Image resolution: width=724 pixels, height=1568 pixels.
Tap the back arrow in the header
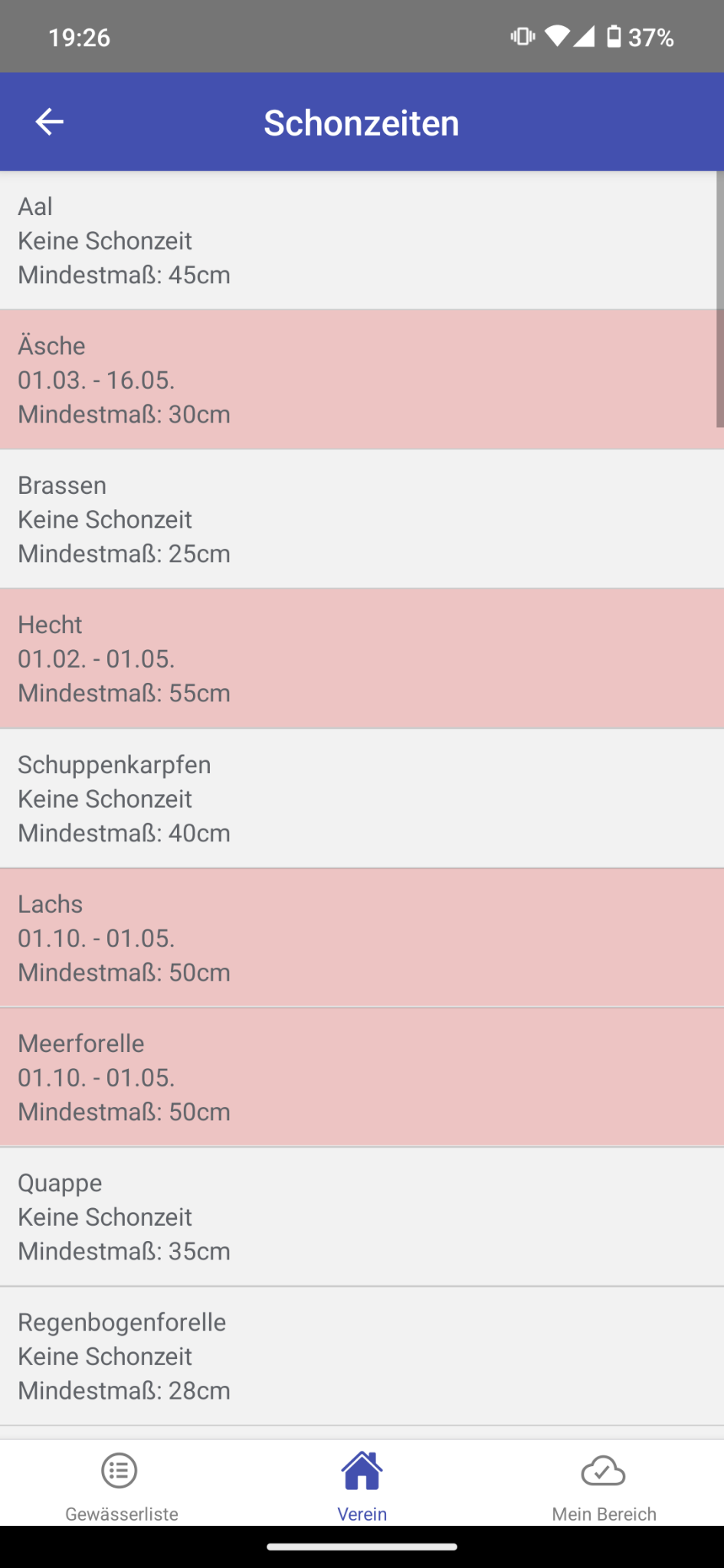48,121
